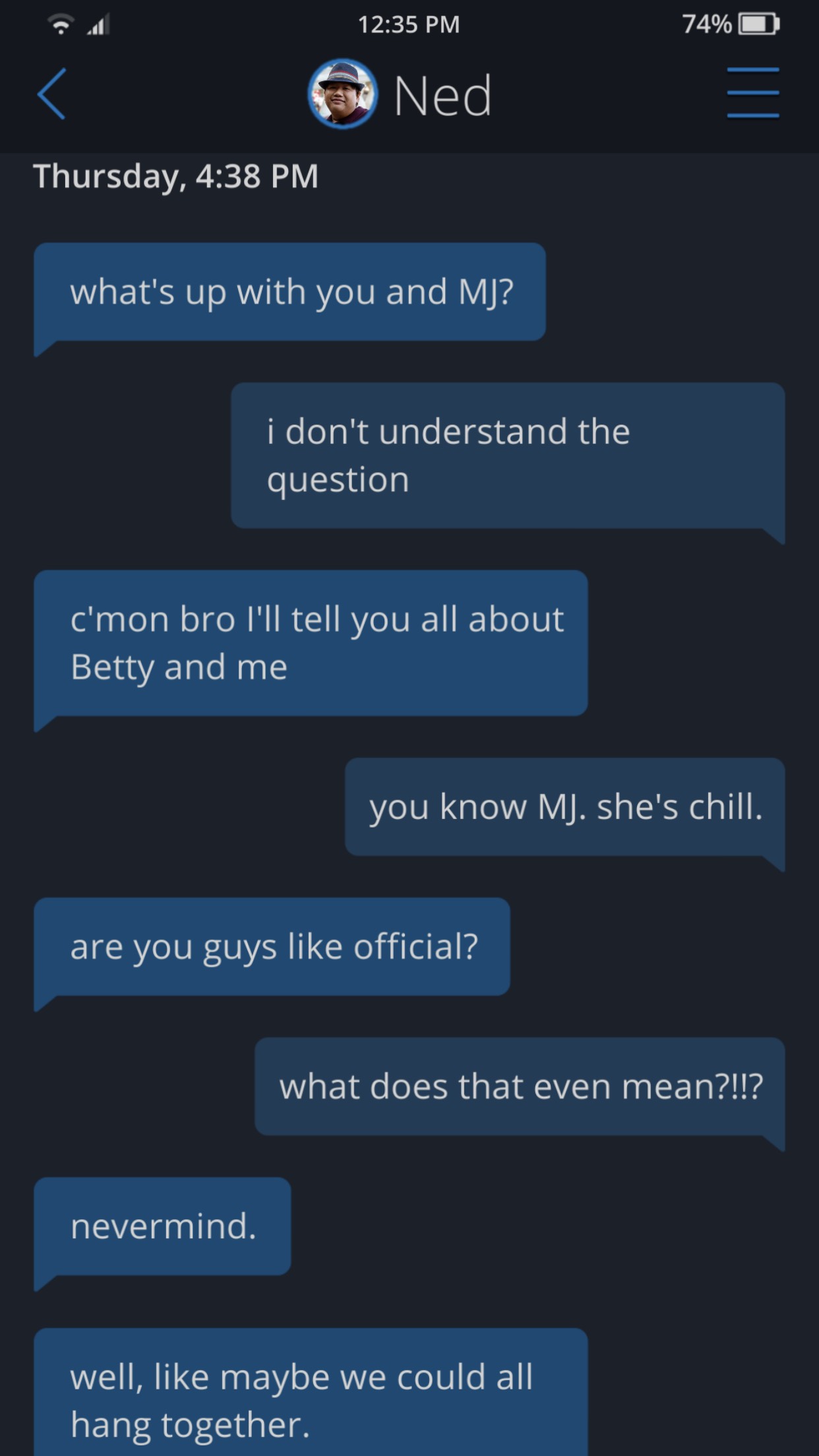Open the hamburger menu
The width and height of the screenshot is (819, 1456).
[x=753, y=93]
